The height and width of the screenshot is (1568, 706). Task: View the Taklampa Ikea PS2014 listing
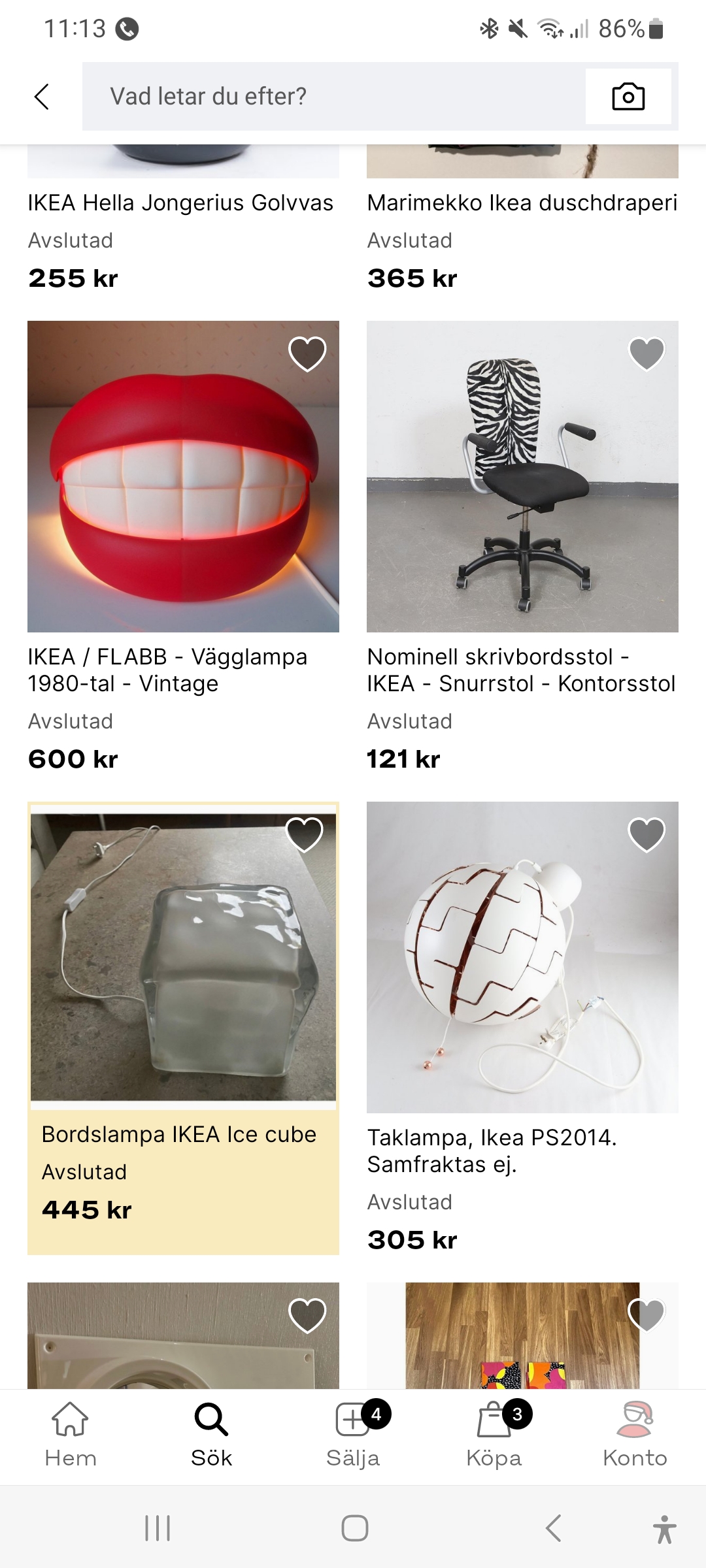522,957
